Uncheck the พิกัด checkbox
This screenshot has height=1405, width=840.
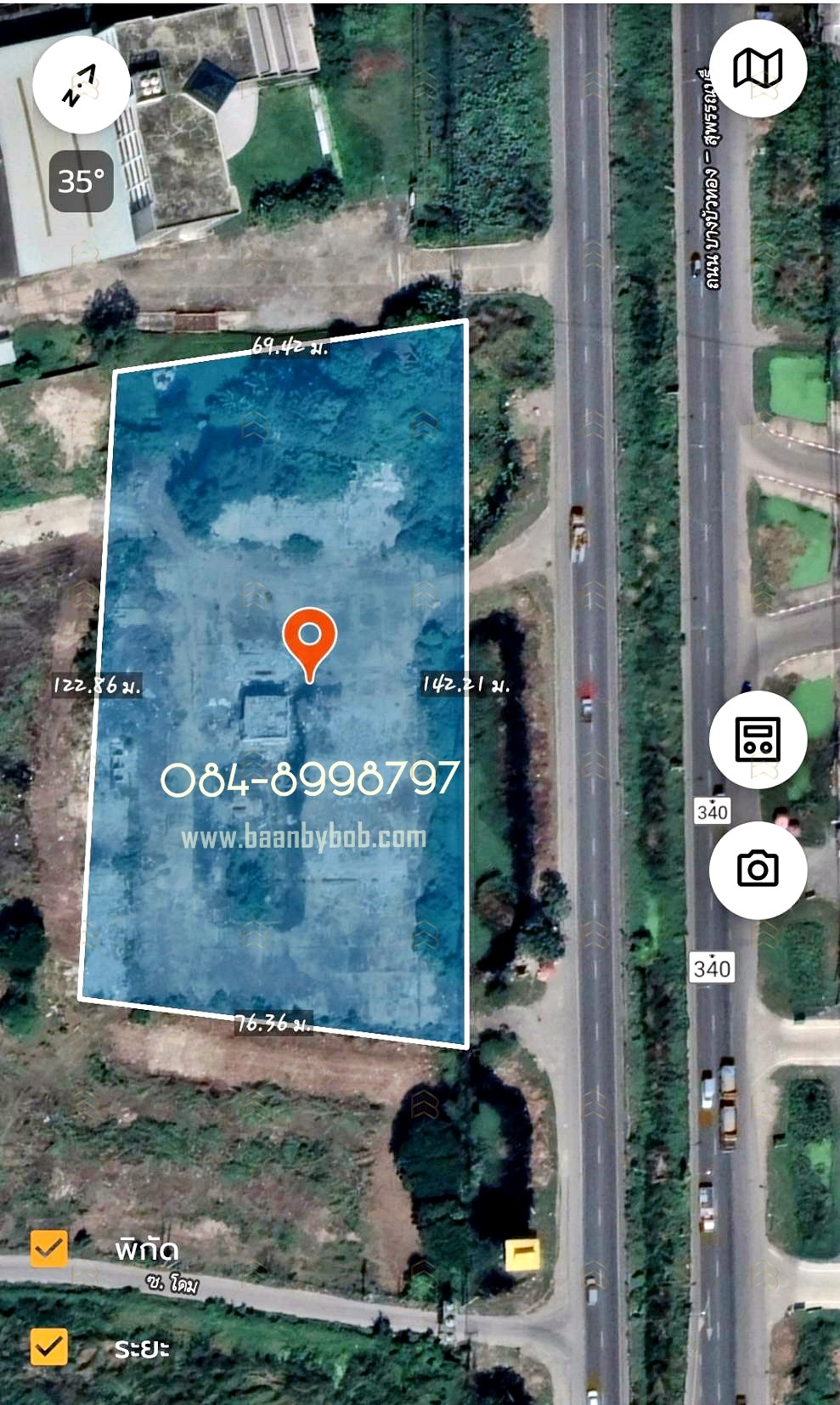[49, 1249]
